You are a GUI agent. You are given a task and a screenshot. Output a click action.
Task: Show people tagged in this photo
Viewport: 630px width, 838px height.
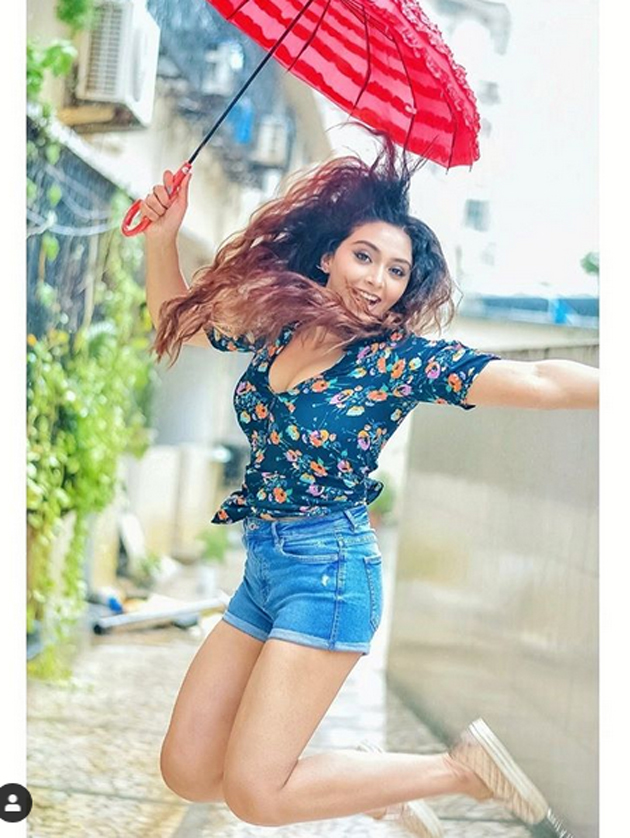(x=15, y=802)
